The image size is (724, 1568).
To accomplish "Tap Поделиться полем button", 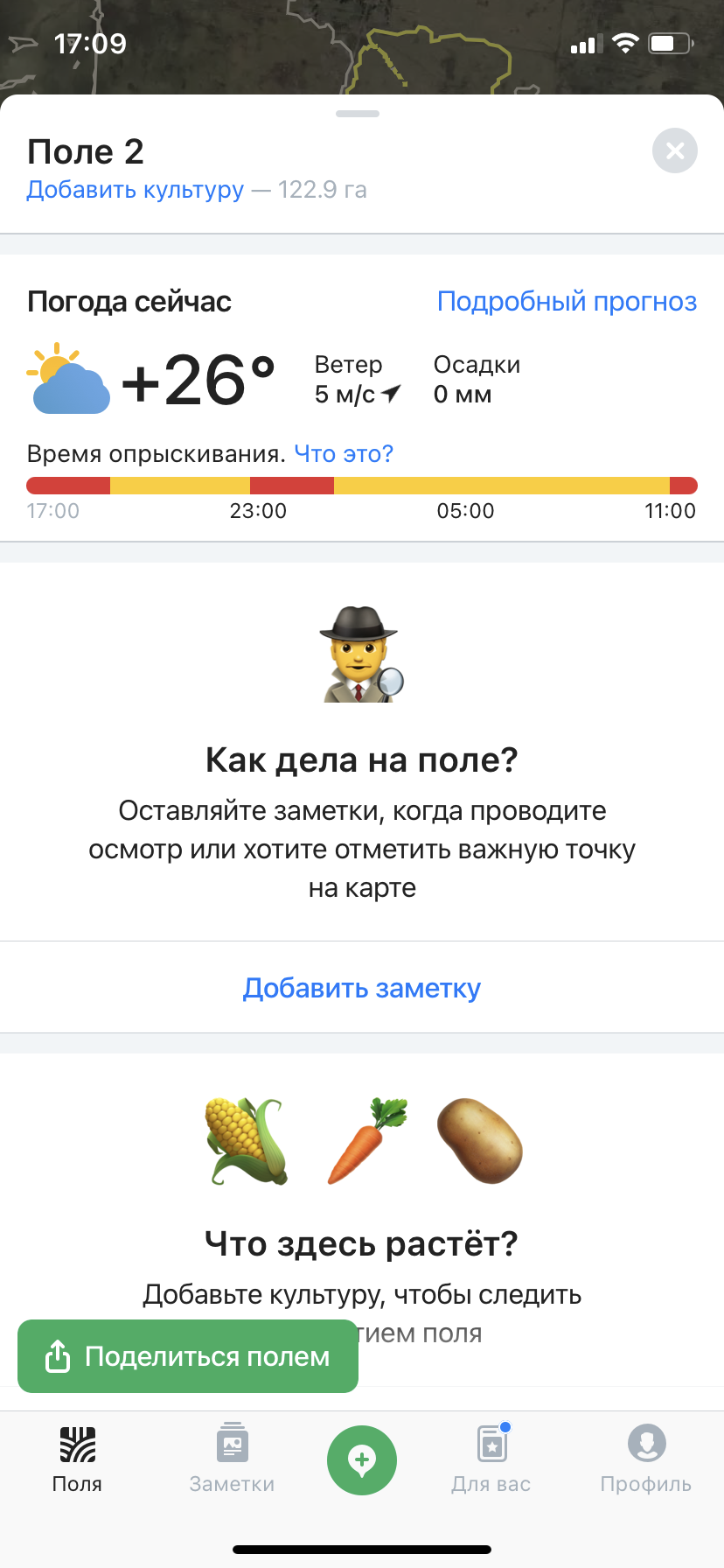I will point(188,1356).
